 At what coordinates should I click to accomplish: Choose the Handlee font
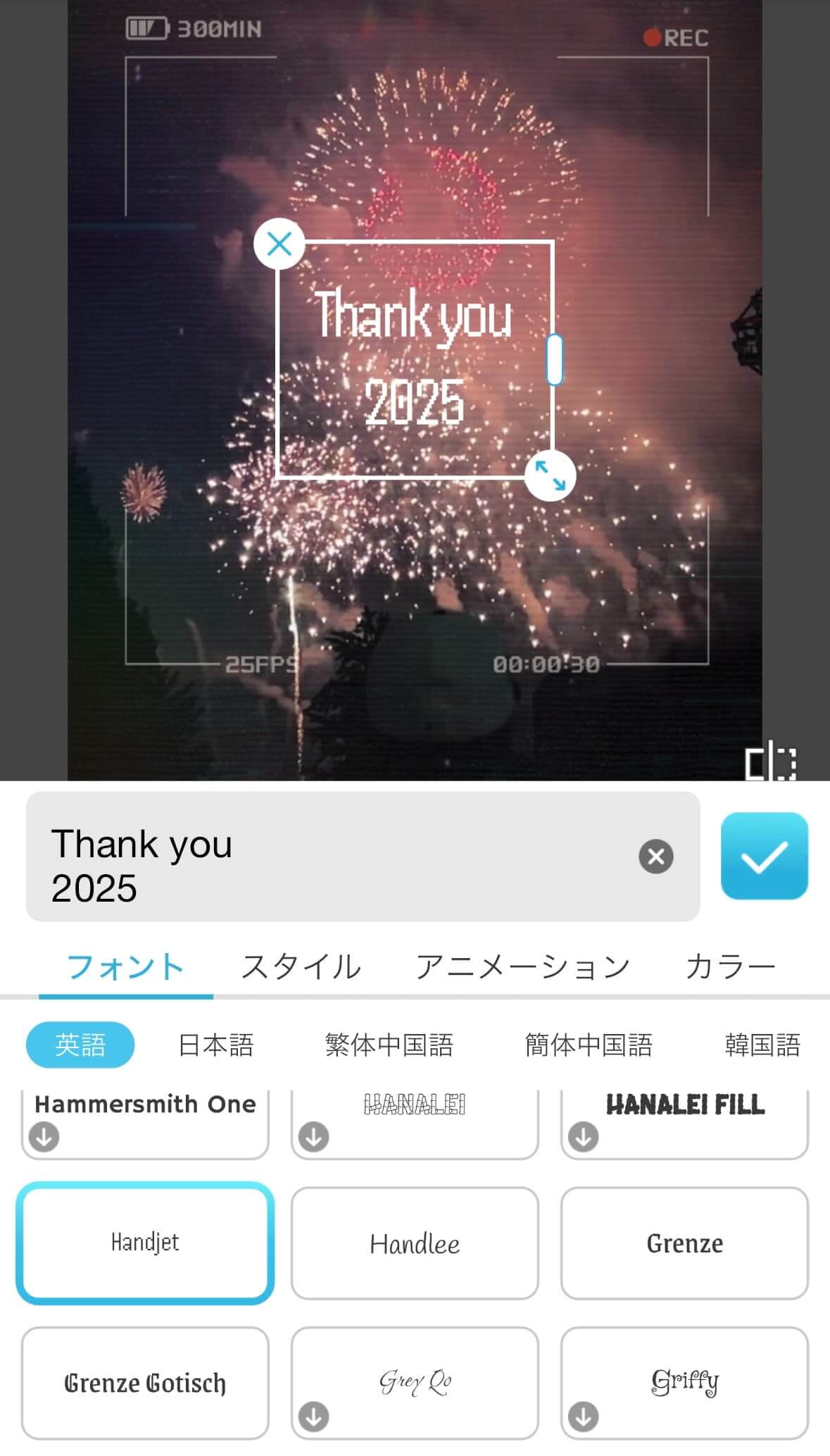(x=415, y=1243)
